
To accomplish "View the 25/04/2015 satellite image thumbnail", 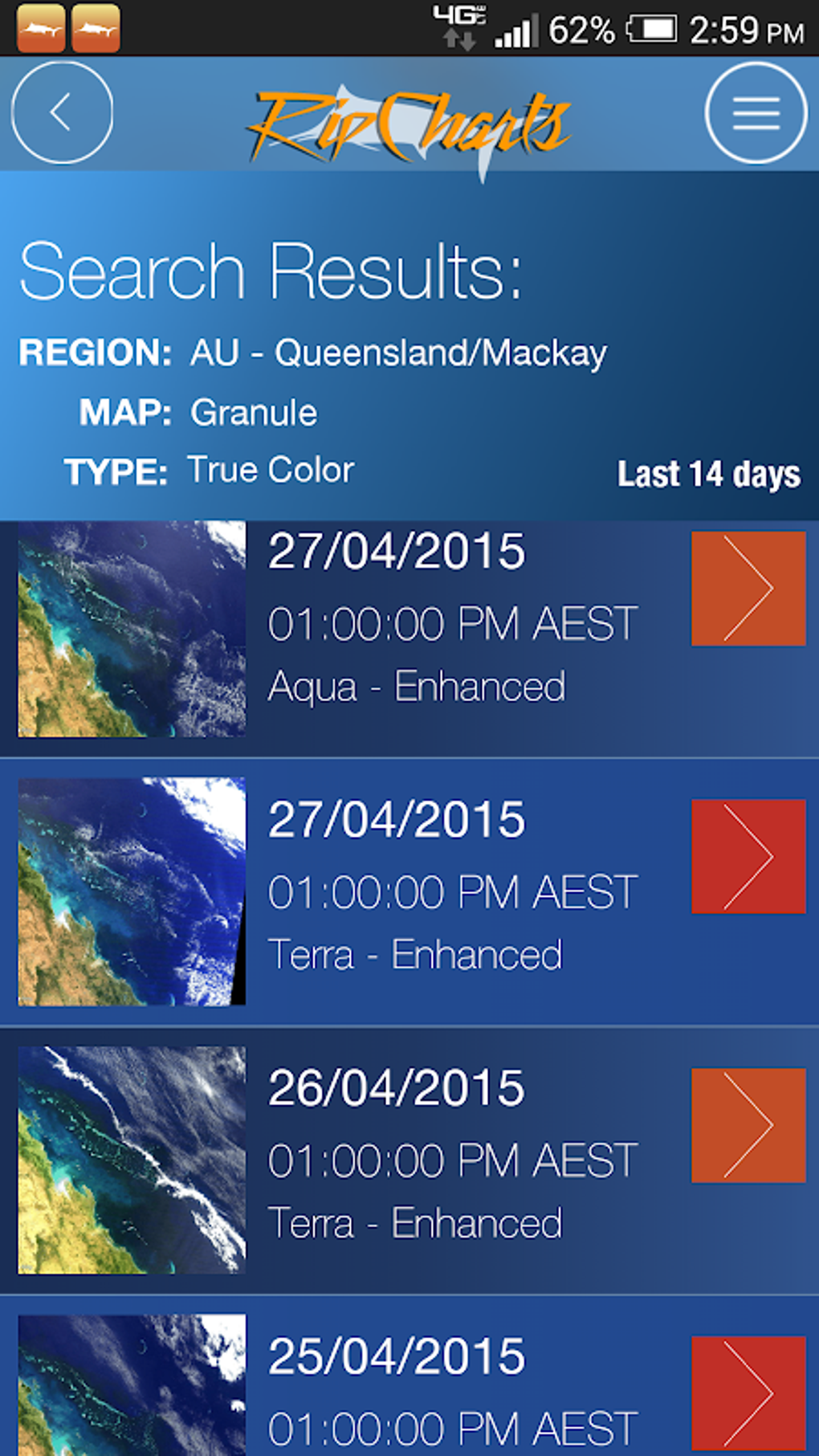I will (132, 1385).
